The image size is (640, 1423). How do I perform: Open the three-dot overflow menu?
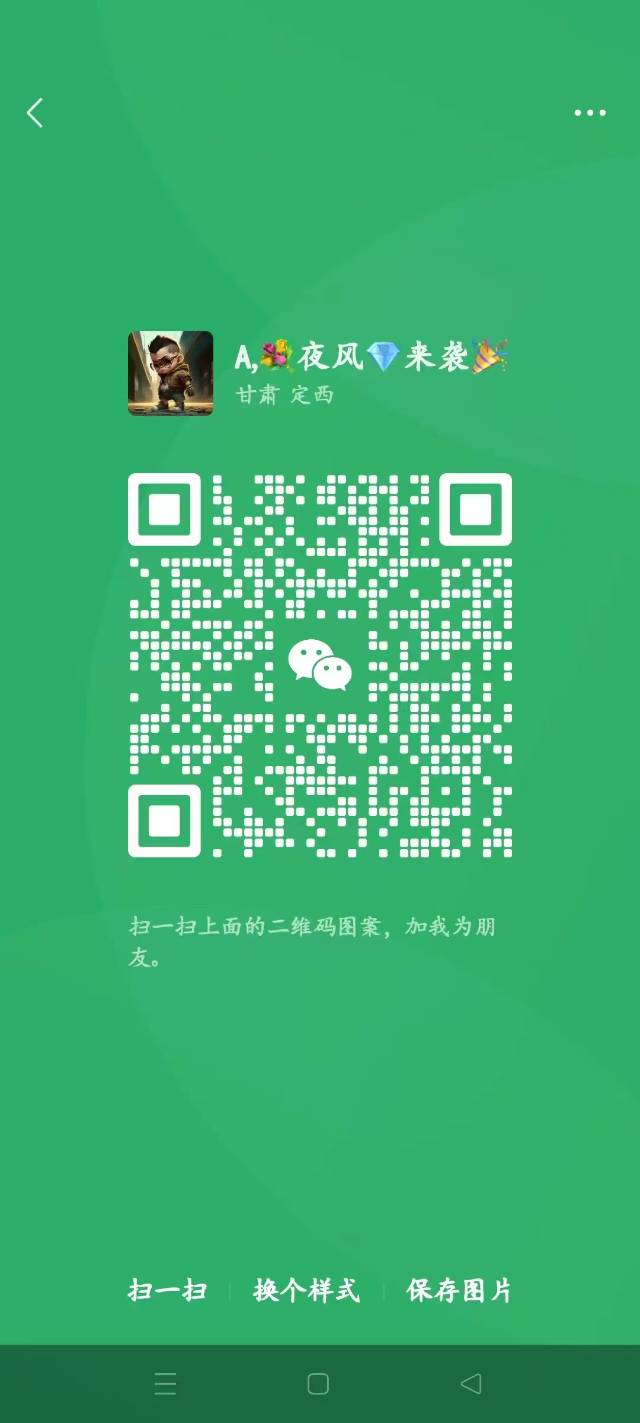pyautogui.click(x=590, y=113)
